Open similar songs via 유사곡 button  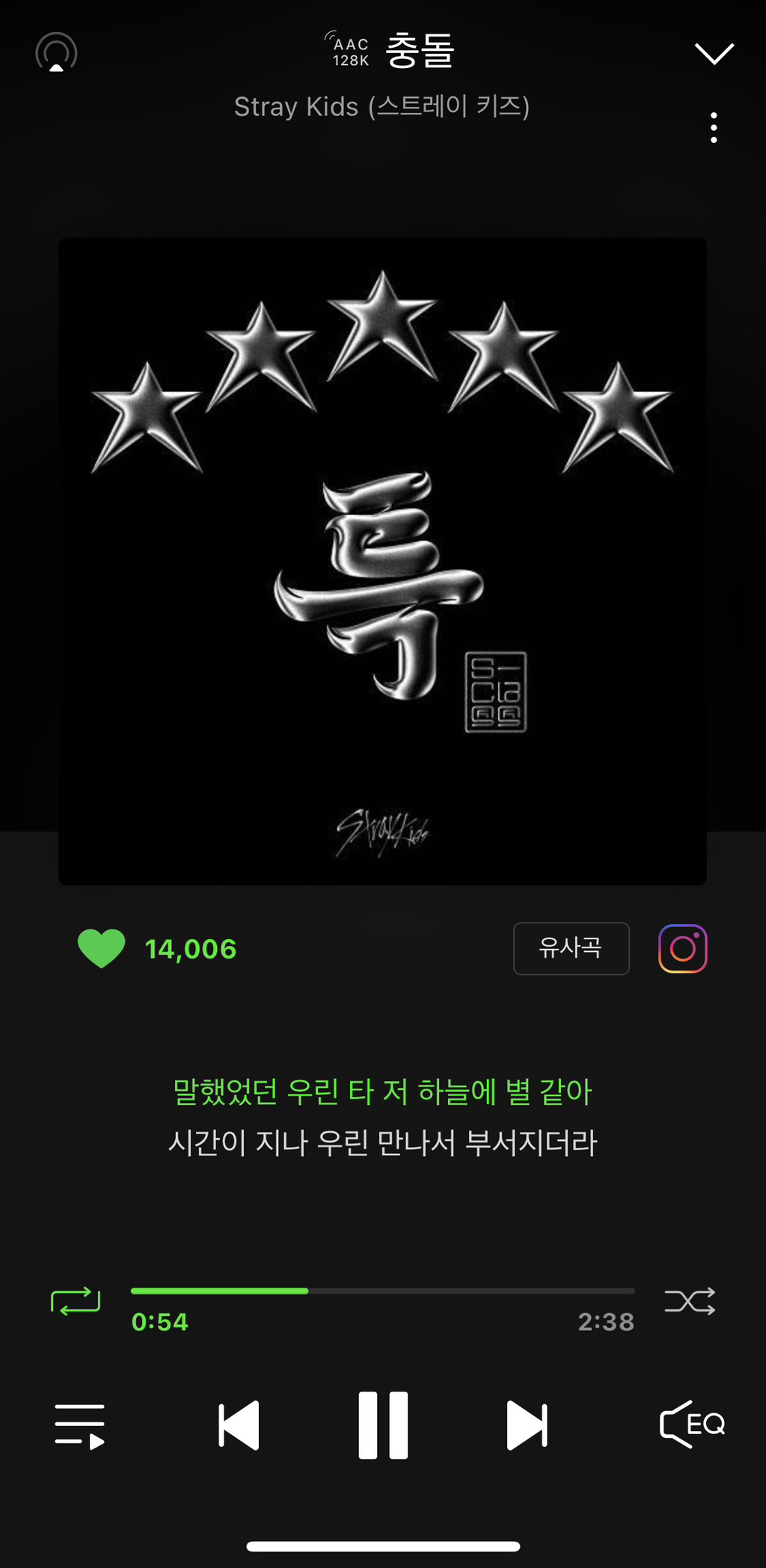pyautogui.click(x=571, y=948)
